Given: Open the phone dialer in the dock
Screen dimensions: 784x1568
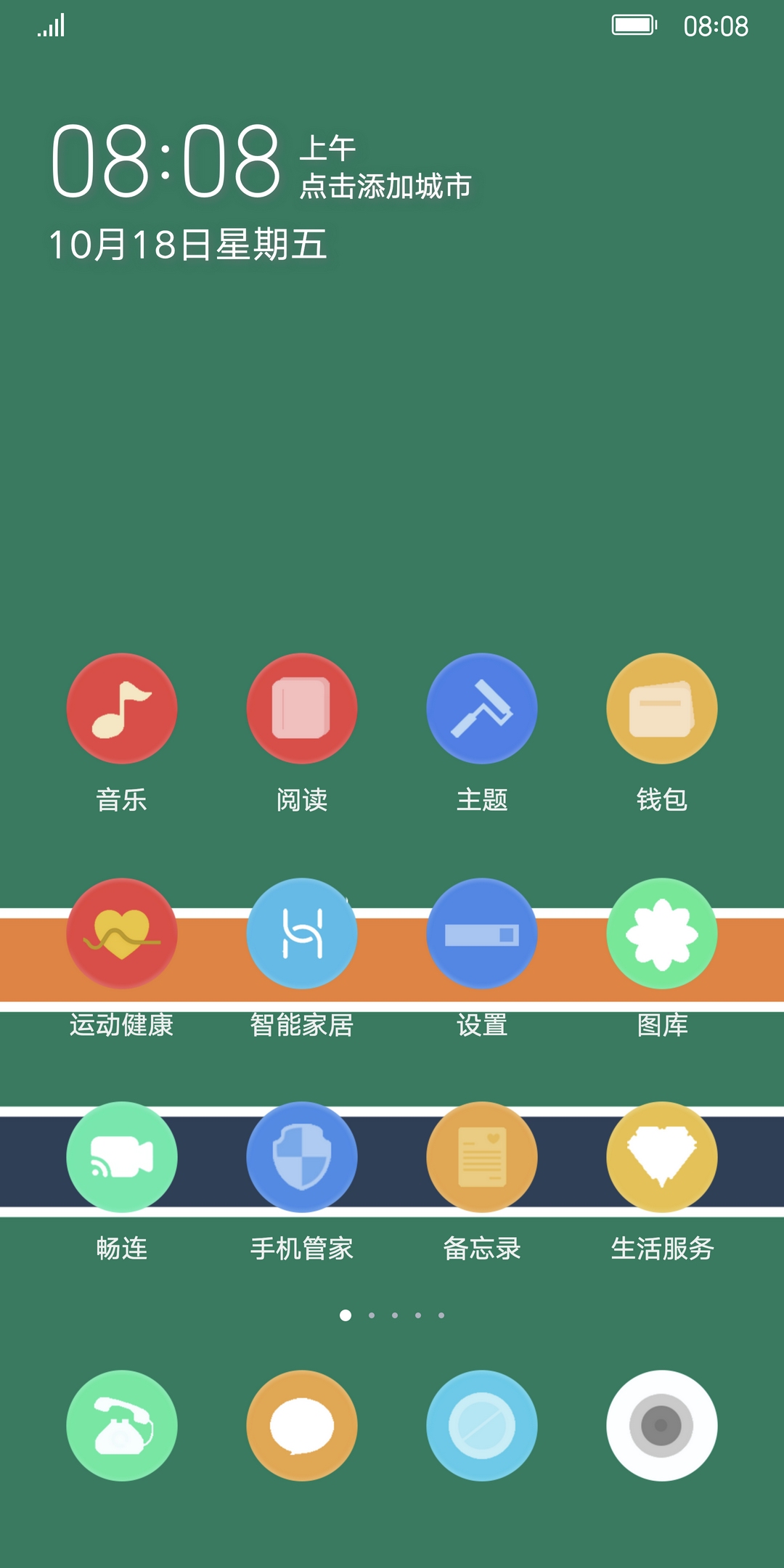Looking at the screenshot, I should [122, 1426].
